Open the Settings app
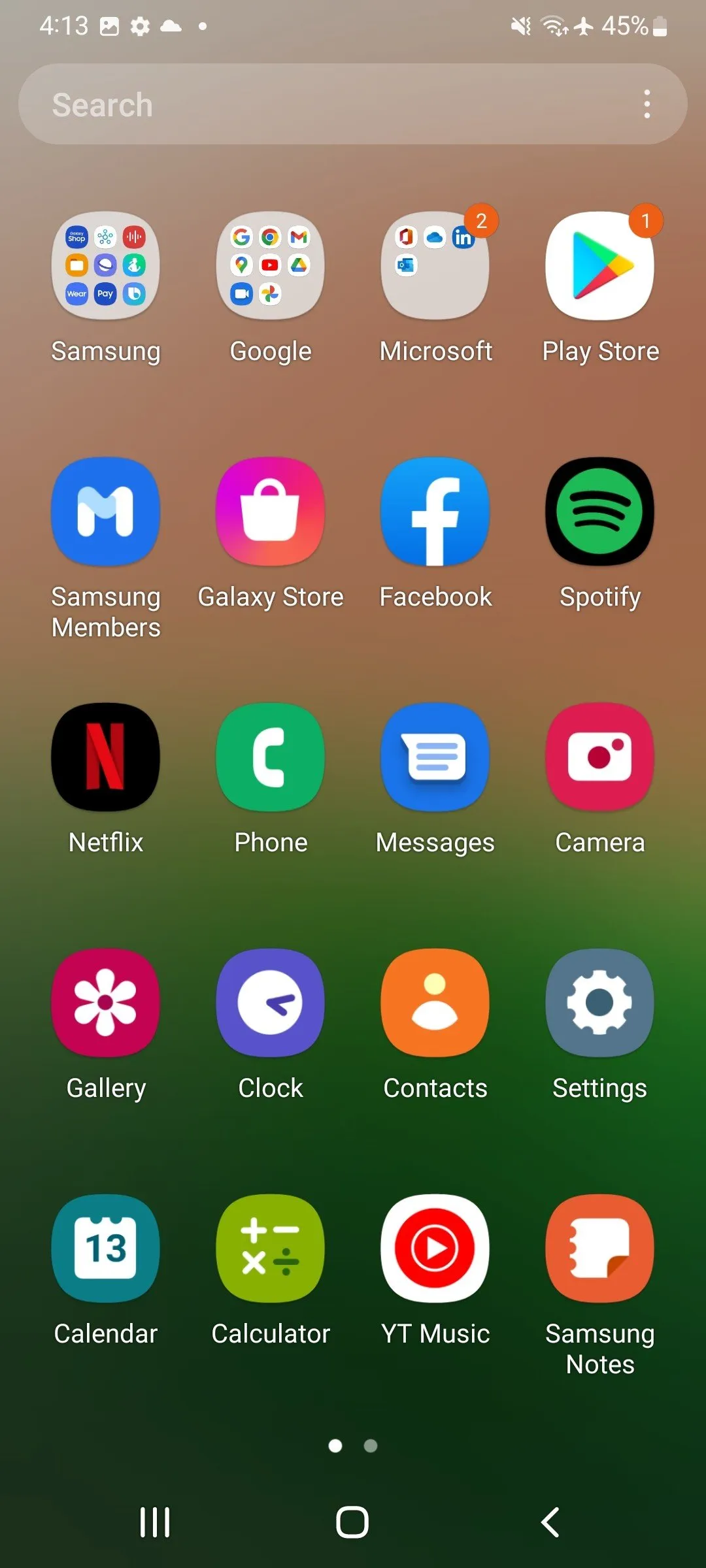The image size is (706, 1568). (x=600, y=1003)
